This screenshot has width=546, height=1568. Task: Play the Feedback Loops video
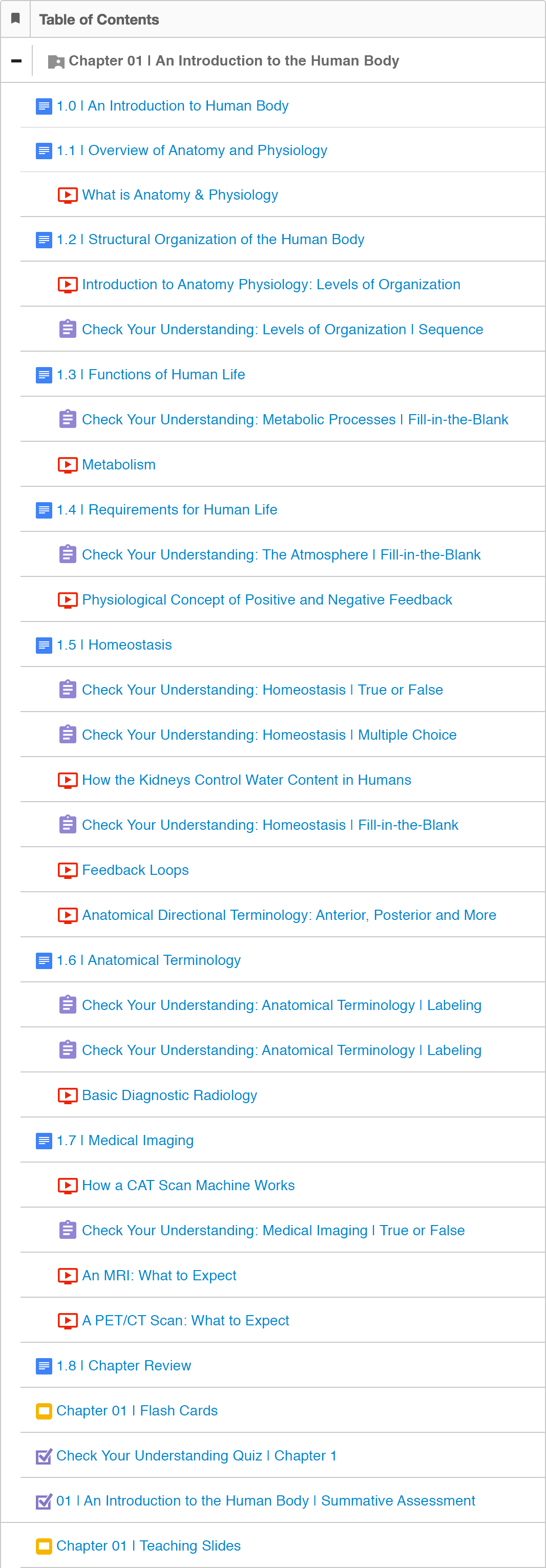pos(135,870)
